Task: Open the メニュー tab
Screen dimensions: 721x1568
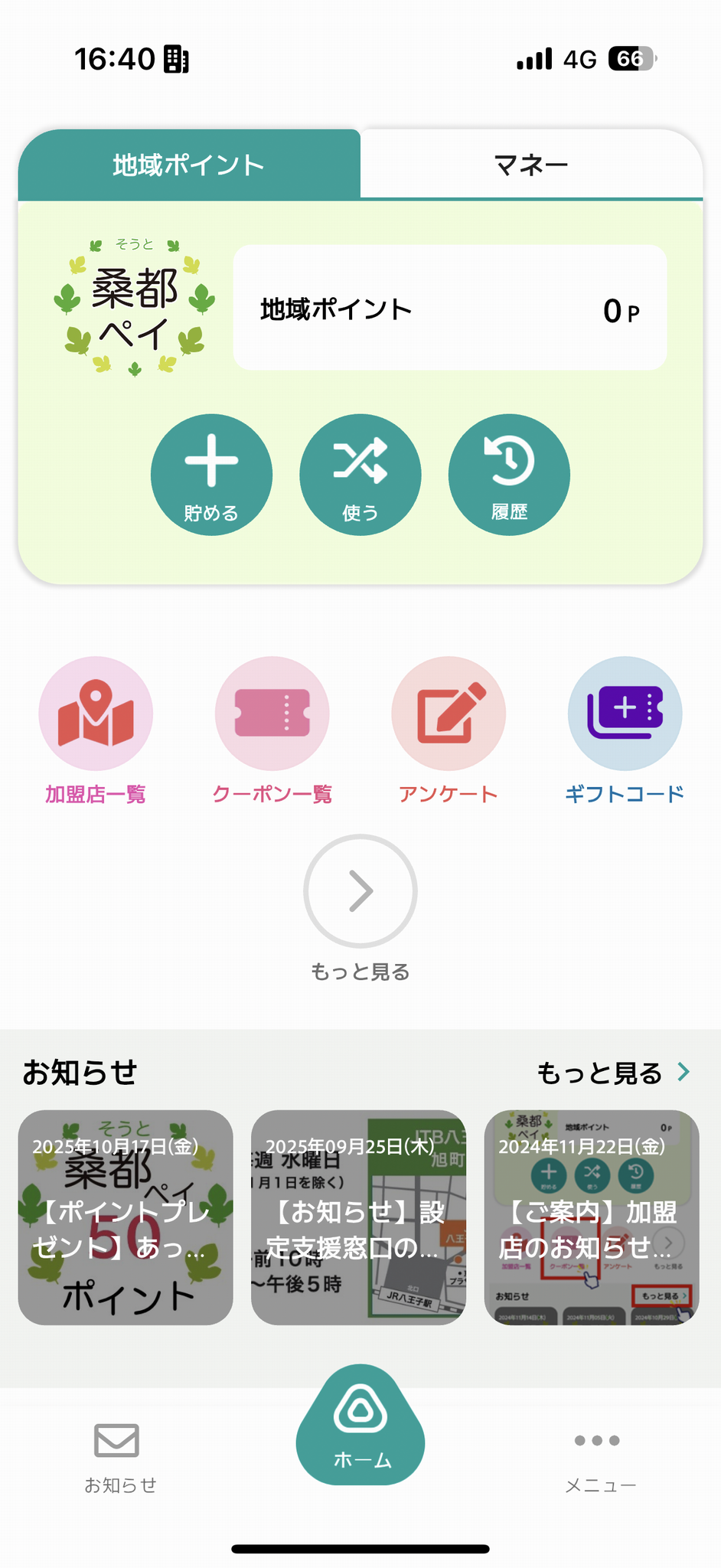Action: [599, 1458]
